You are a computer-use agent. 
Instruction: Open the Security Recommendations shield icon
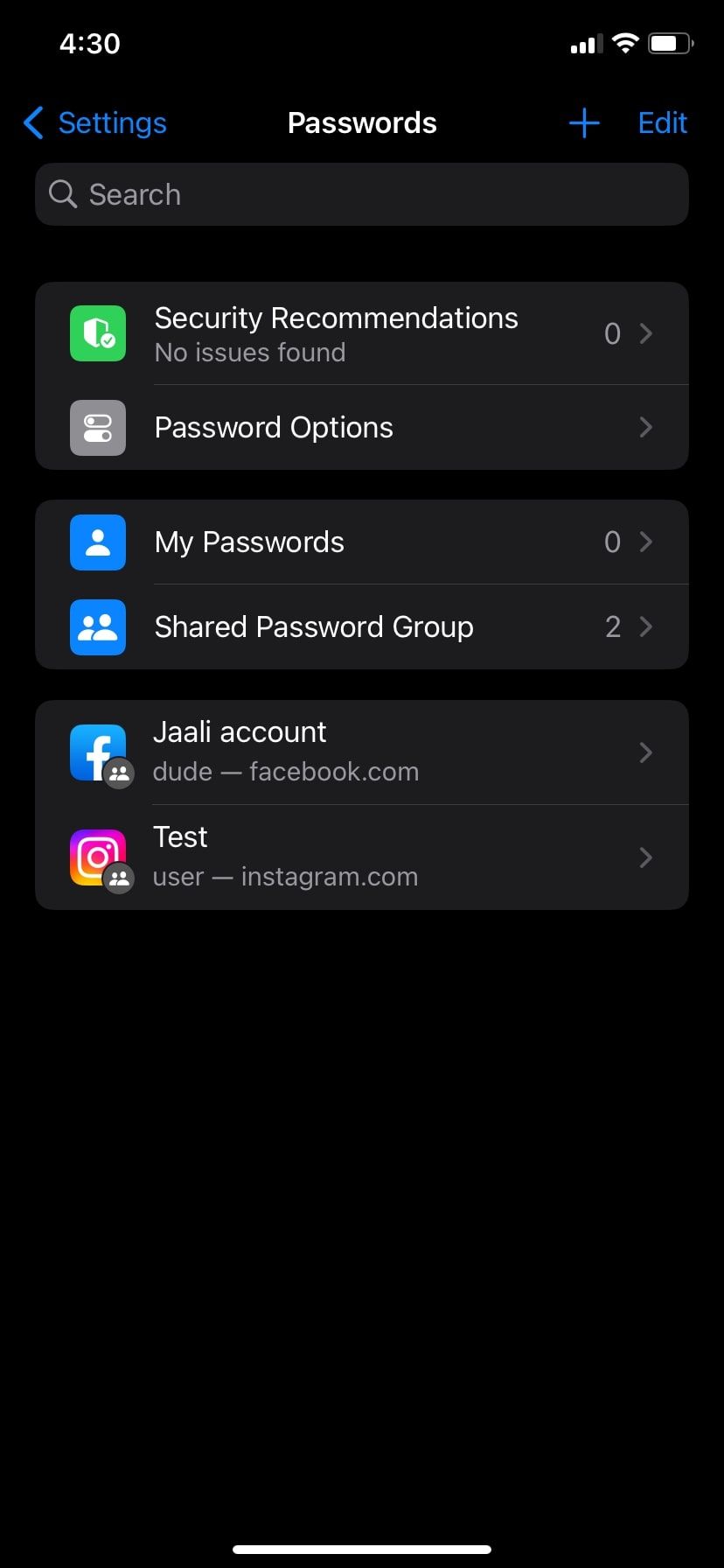point(98,333)
